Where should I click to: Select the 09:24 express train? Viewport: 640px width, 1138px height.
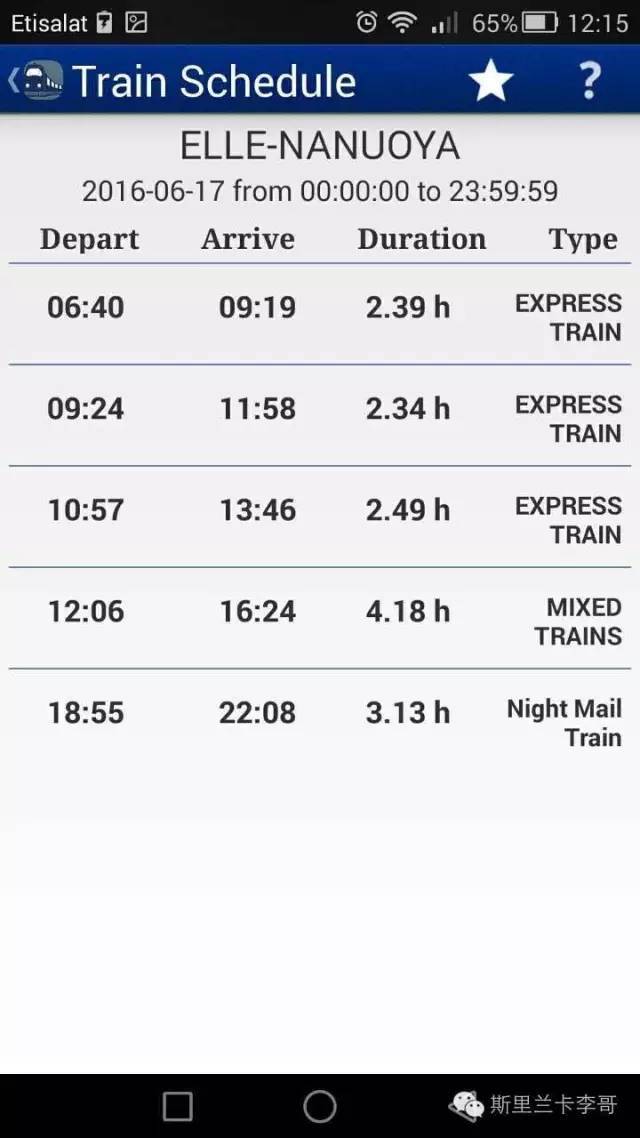pyautogui.click(x=320, y=416)
